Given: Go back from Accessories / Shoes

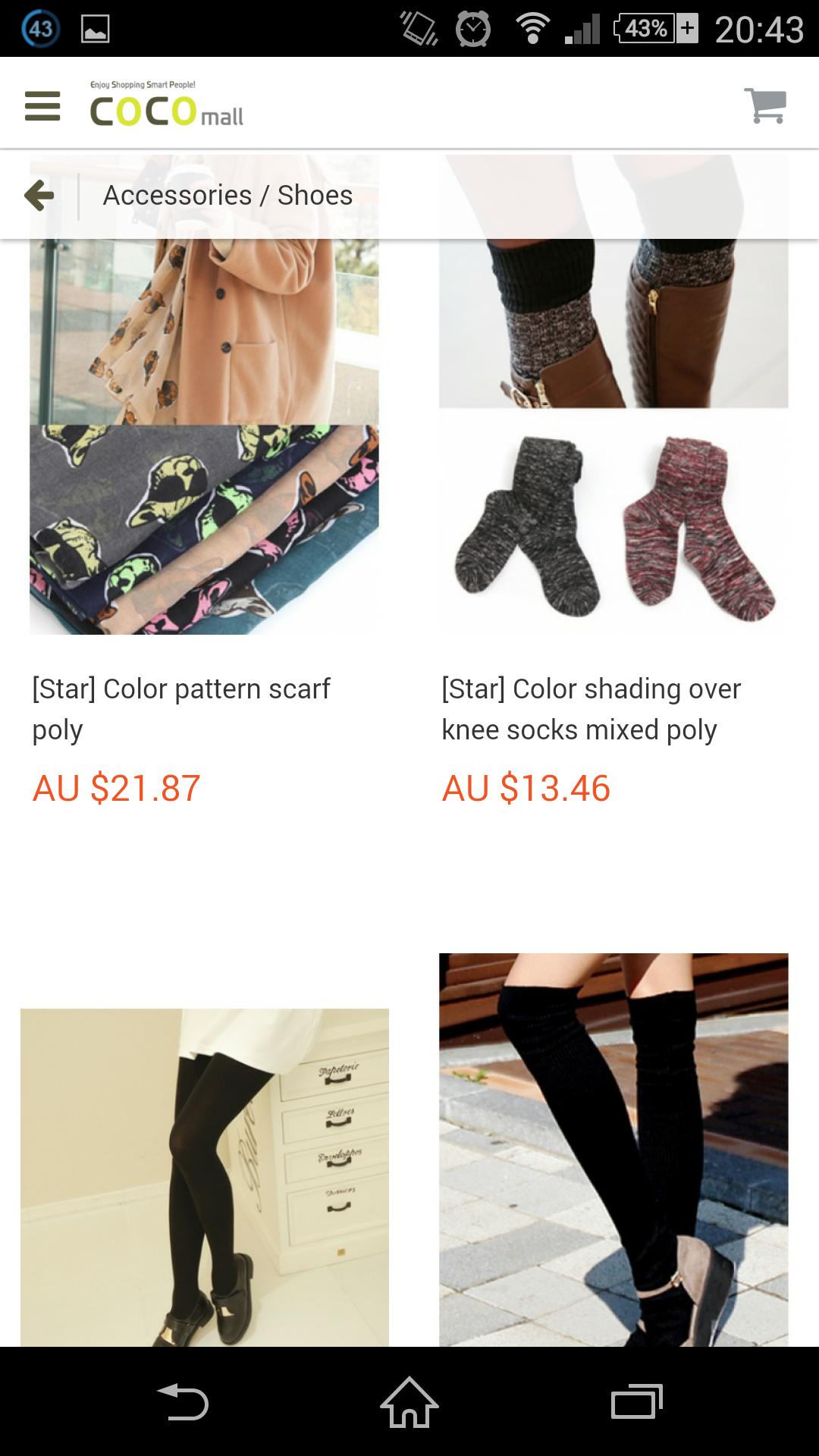Looking at the screenshot, I should click(39, 196).
